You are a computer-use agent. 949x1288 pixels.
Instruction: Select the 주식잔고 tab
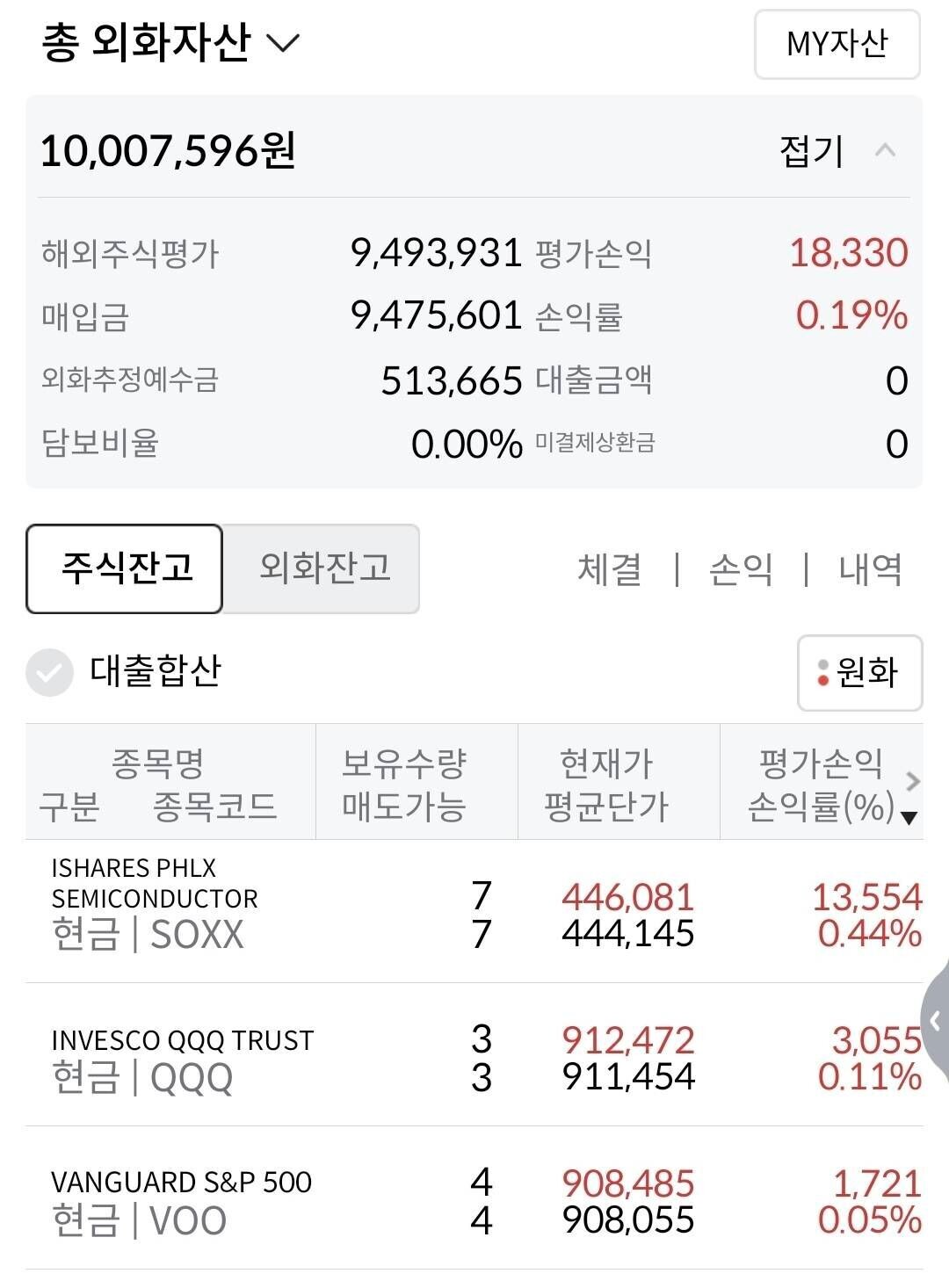(123, 569)
